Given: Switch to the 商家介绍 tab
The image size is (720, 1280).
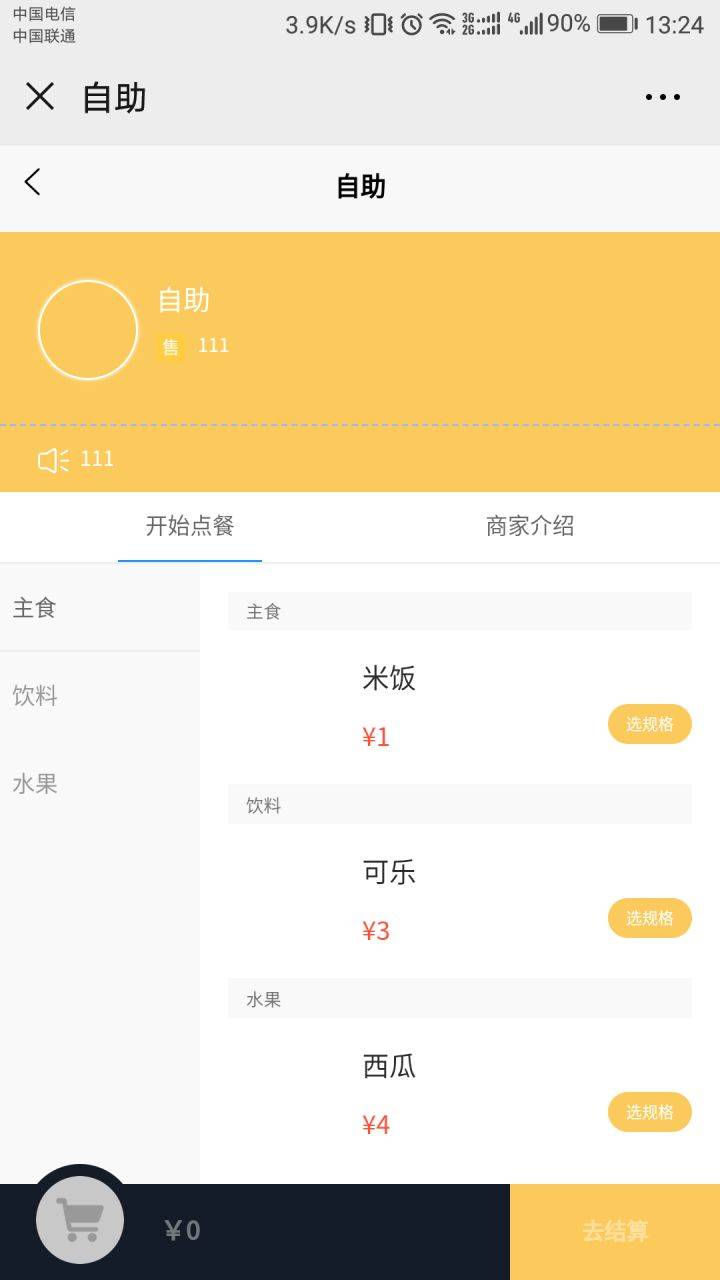Looking at the screenshot, I should coord(530,526).
